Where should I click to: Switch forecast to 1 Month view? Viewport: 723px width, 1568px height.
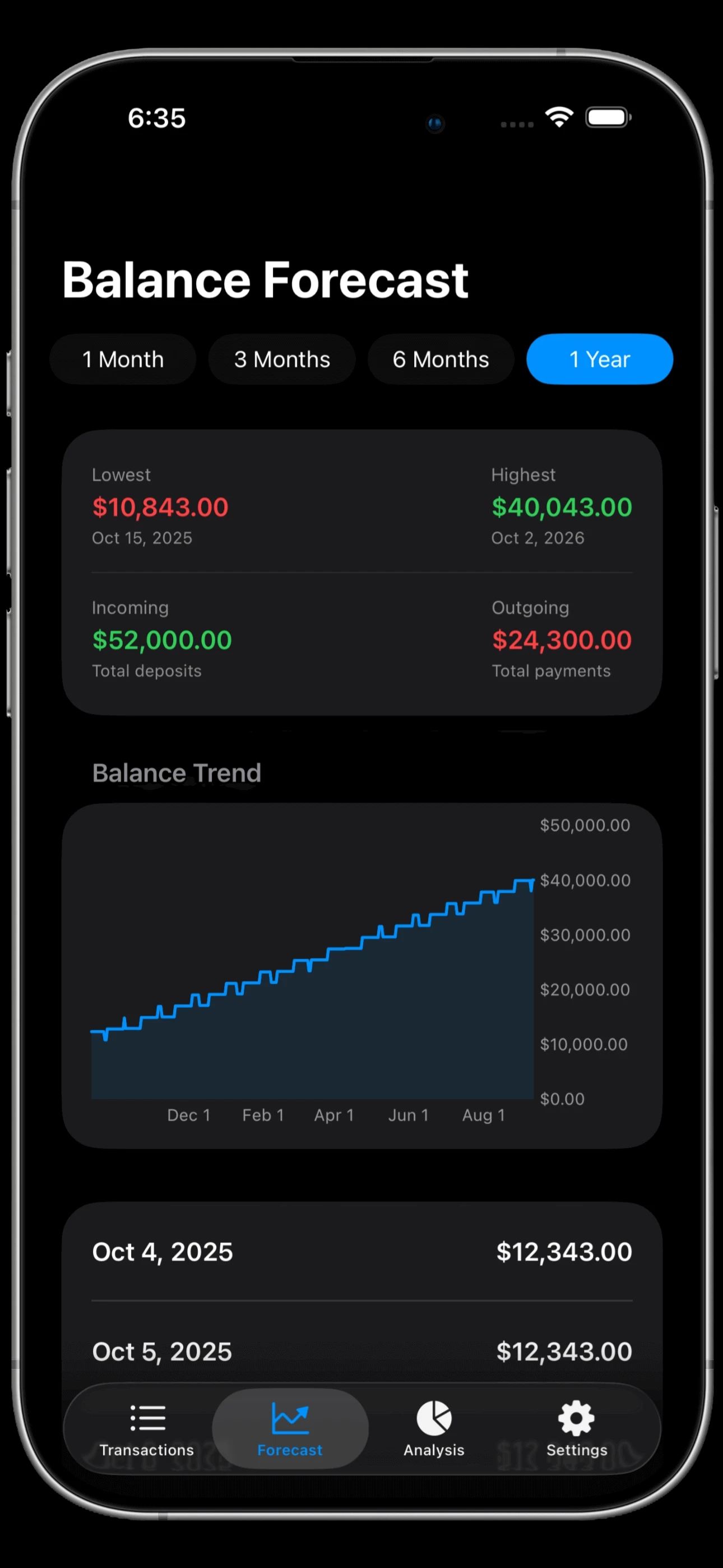tap(123, 359)
